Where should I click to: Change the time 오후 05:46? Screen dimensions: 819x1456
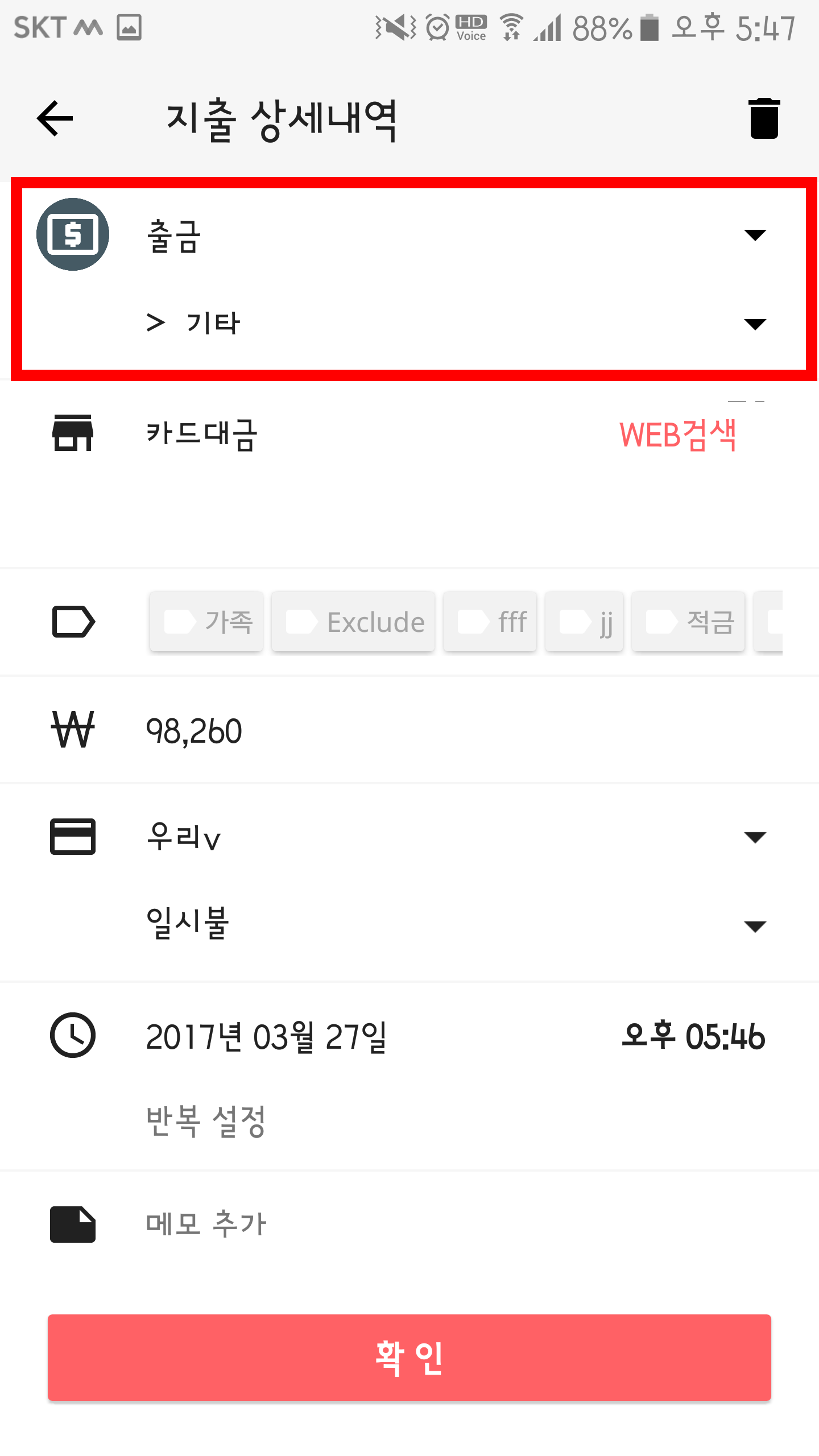point(693,1036)
